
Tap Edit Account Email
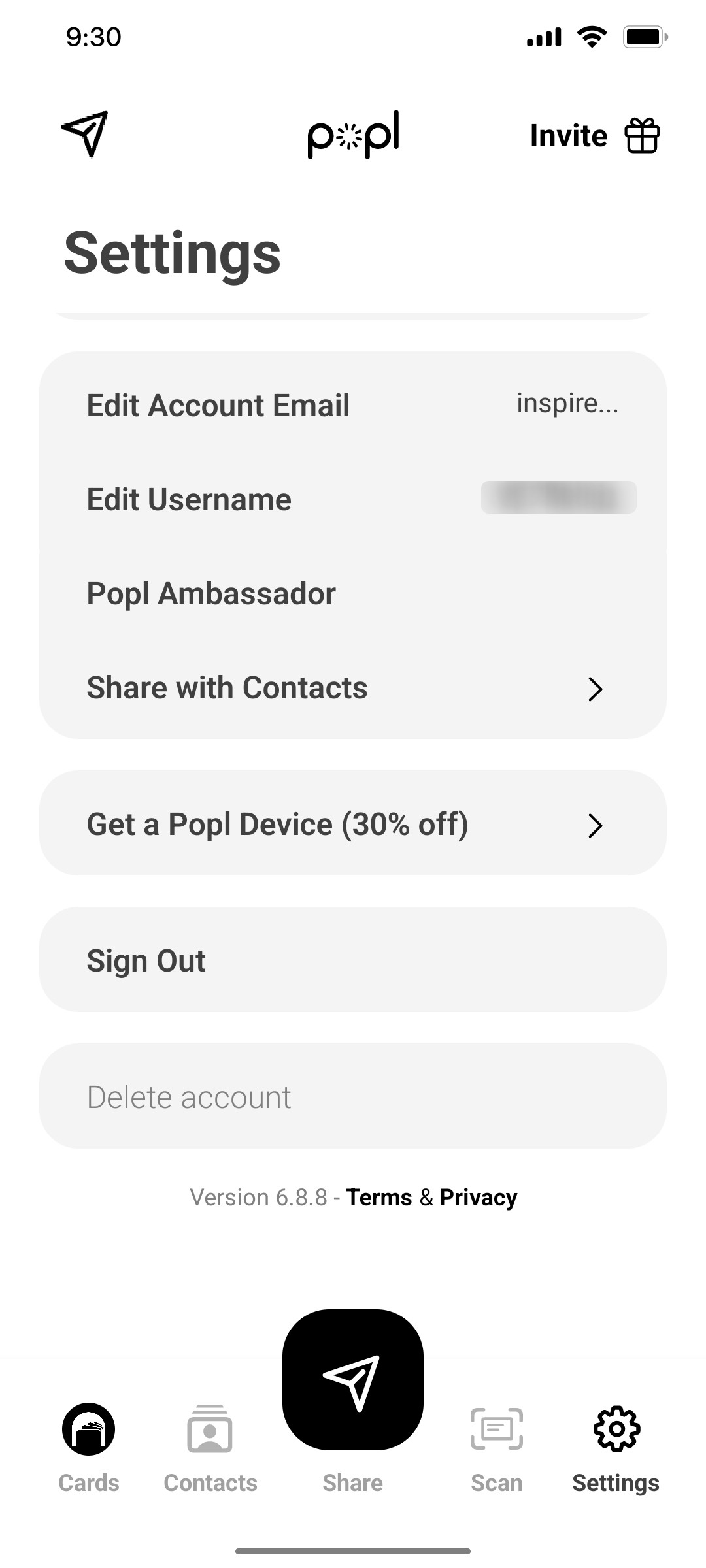coord(218,405)
